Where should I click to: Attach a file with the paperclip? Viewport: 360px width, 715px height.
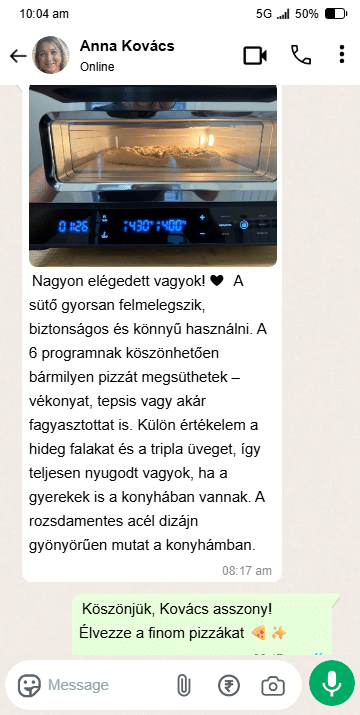click(183, 685)
